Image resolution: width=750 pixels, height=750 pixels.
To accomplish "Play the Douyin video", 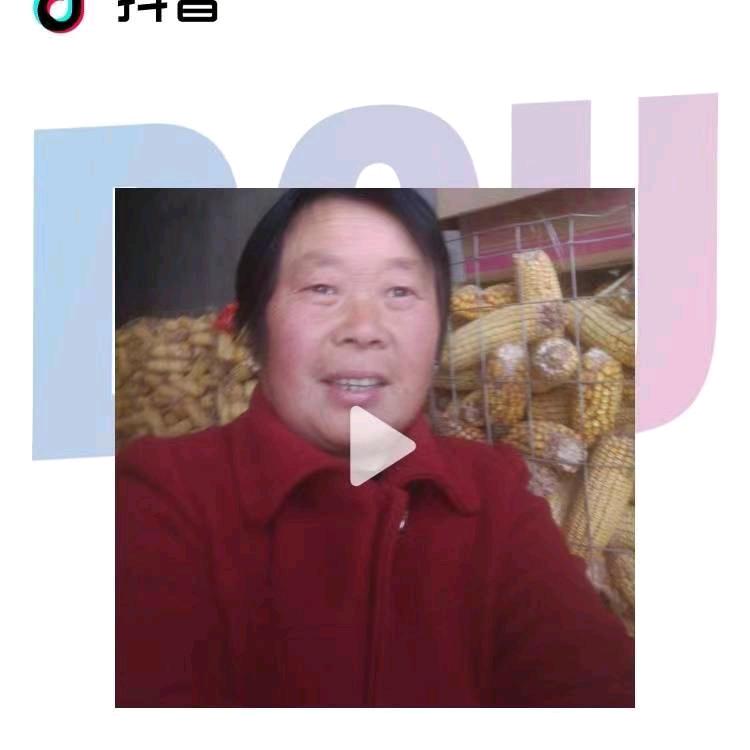I will (380, 447).
